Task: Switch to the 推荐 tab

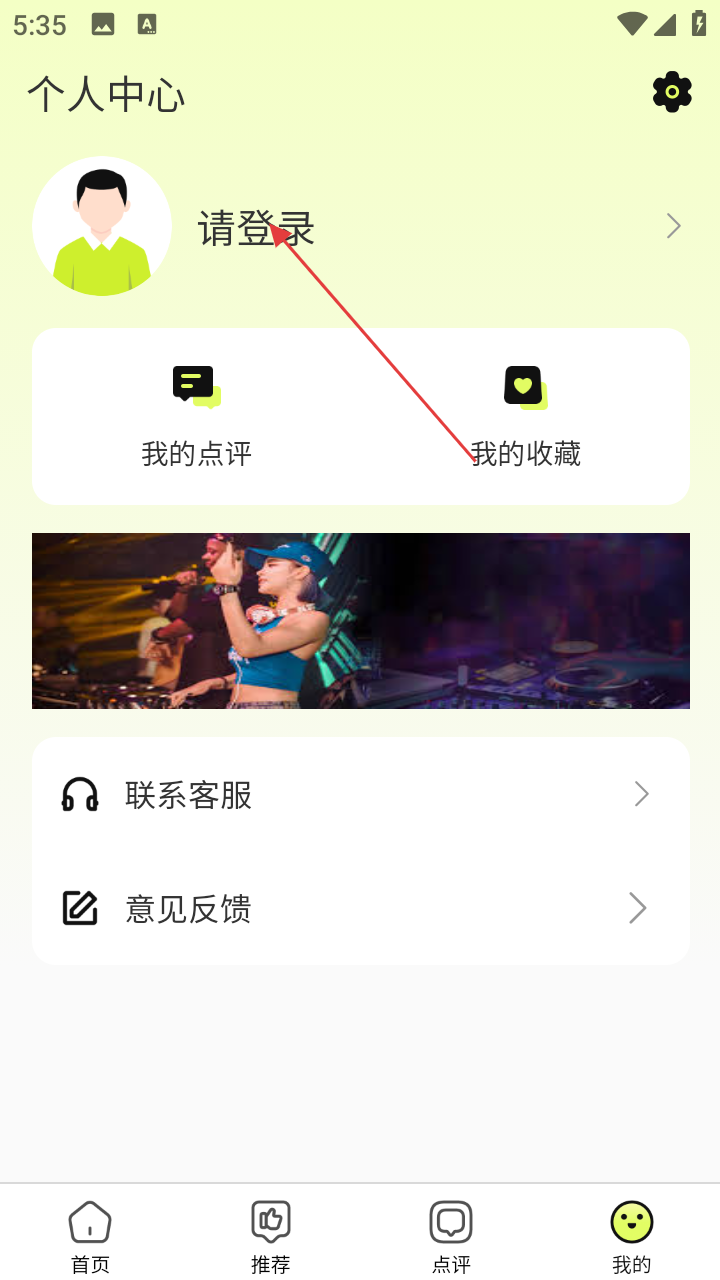Action: 270,1236
